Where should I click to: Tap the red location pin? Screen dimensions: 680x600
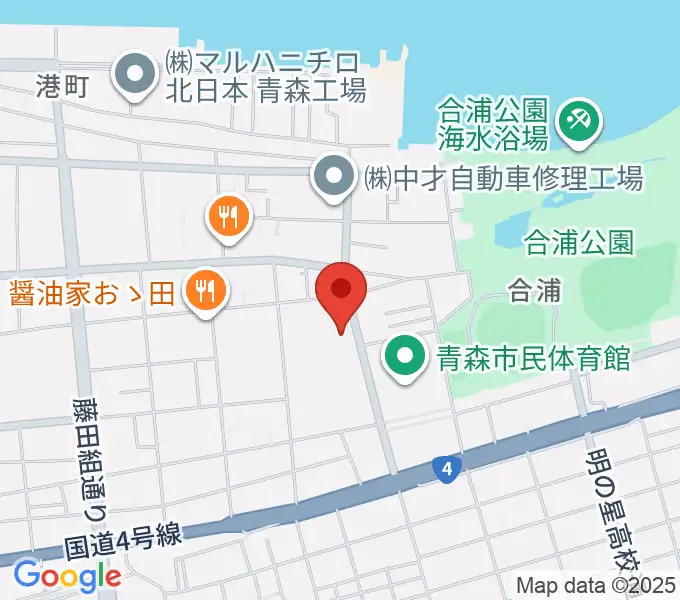(x=341, y=292)
